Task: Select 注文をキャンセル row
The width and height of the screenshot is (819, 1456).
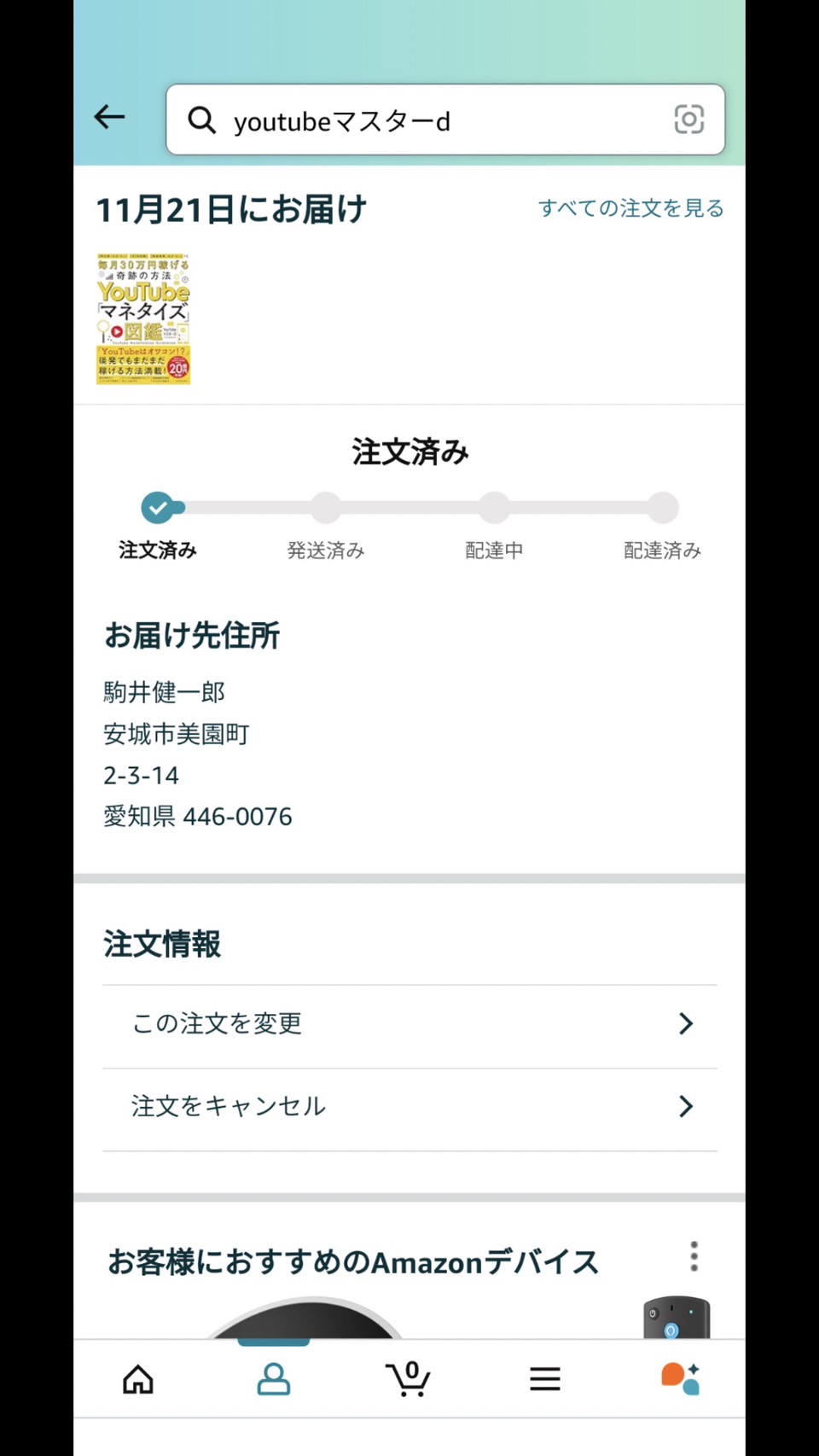Action: (x=409, y=1106)
